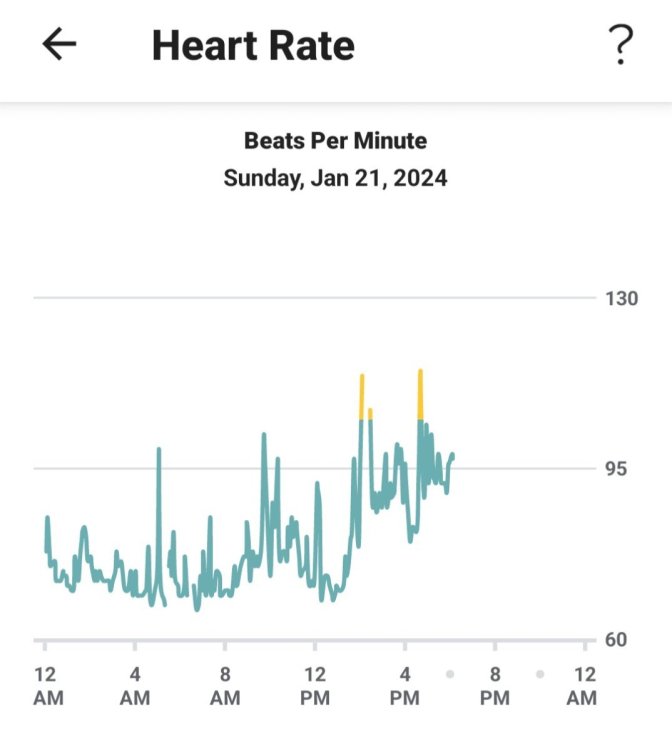The image size is (672, 750).
Task: Go back from Heart Rate screen
Action: [x=59, y=45]
